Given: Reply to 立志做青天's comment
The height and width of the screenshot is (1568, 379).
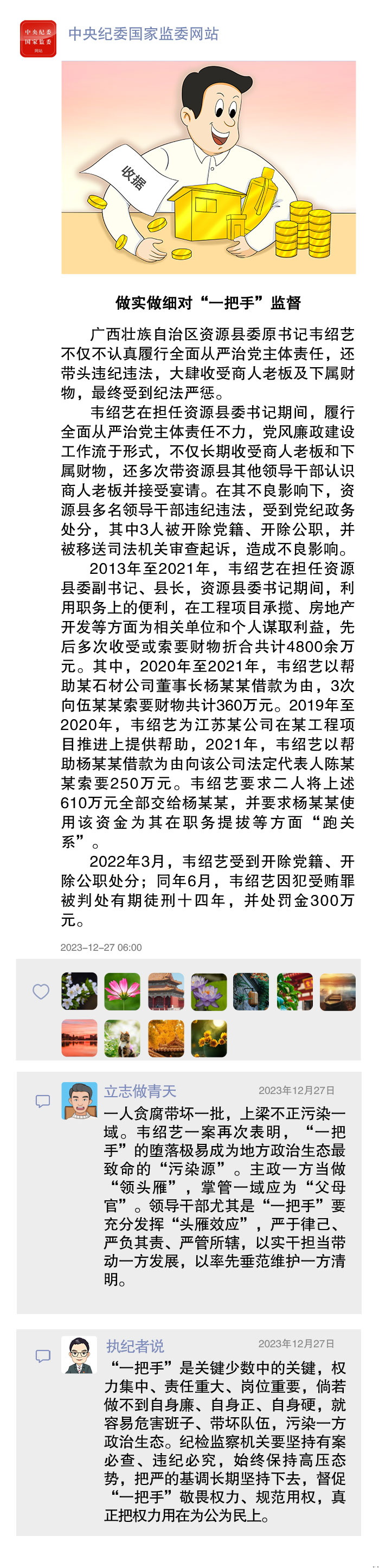Looking at the screenshot, I should point(43,1101).
